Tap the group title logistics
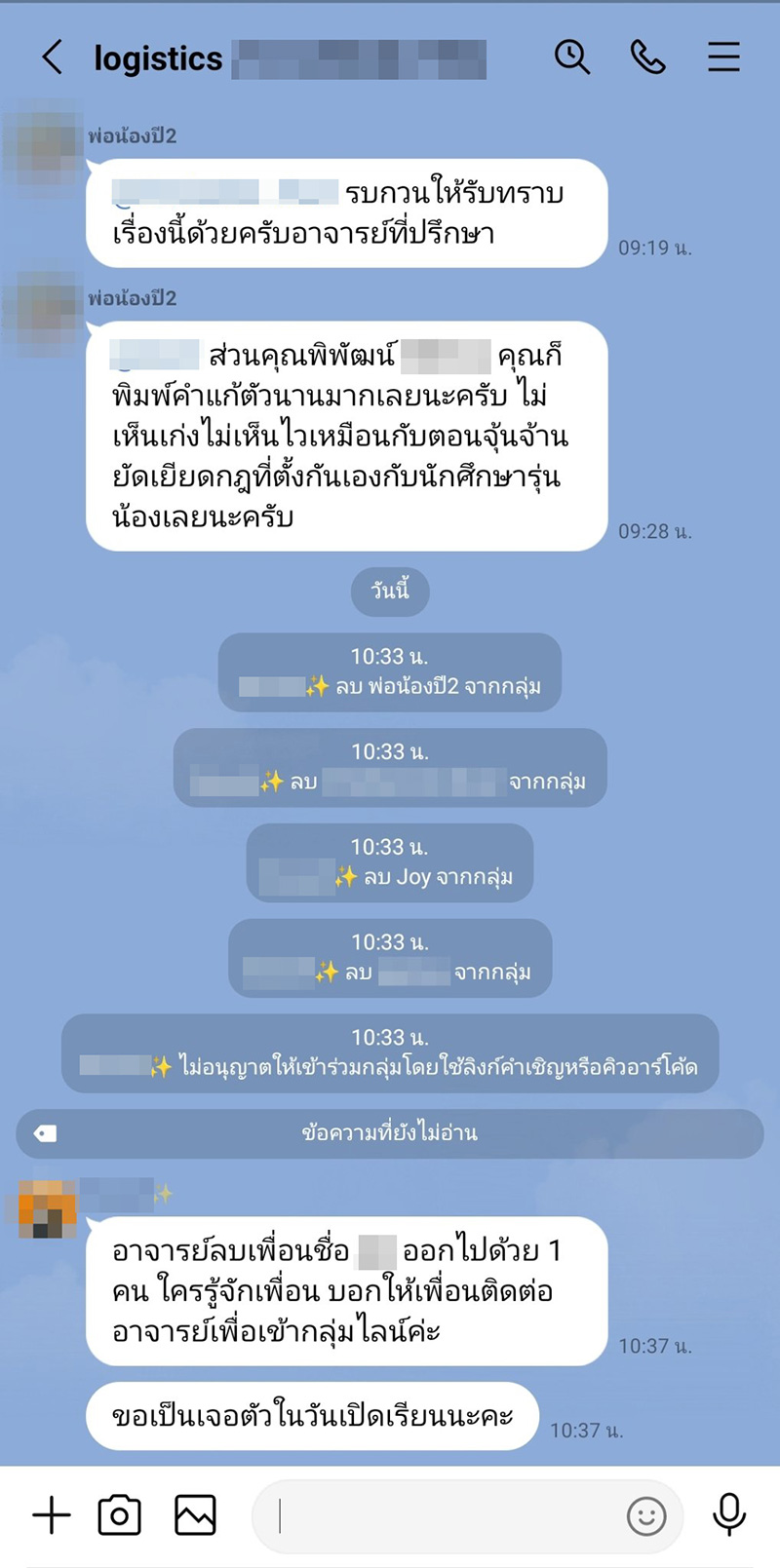This screenshot has height=1568, width=780. click(156, 58)
